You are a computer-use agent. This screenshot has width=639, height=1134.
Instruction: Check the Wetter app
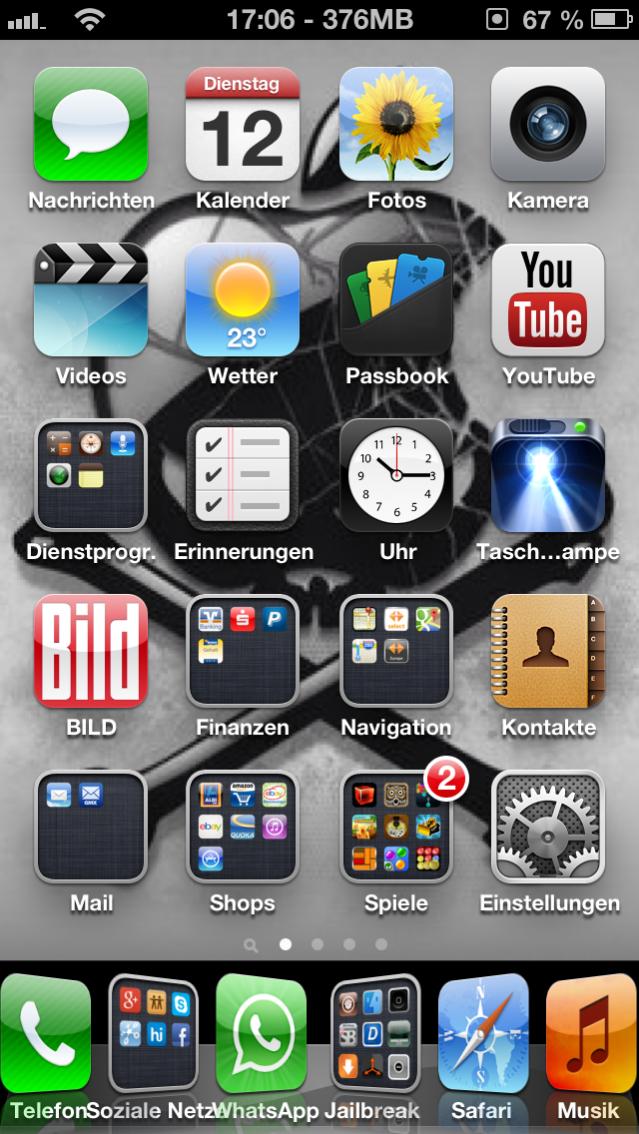point(242,300)
